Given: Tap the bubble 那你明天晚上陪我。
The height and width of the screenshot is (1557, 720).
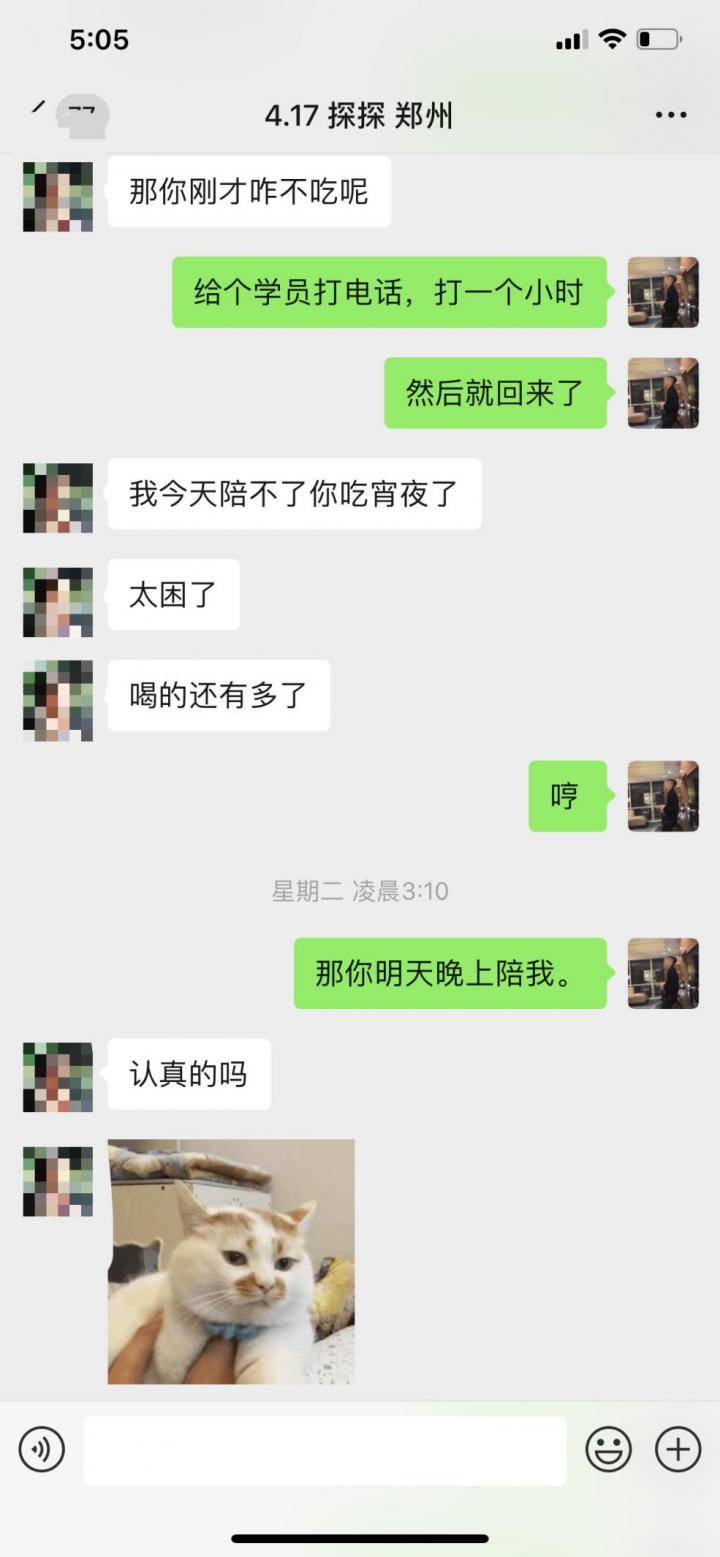Looking at the screenshot, I should [449, 973].
